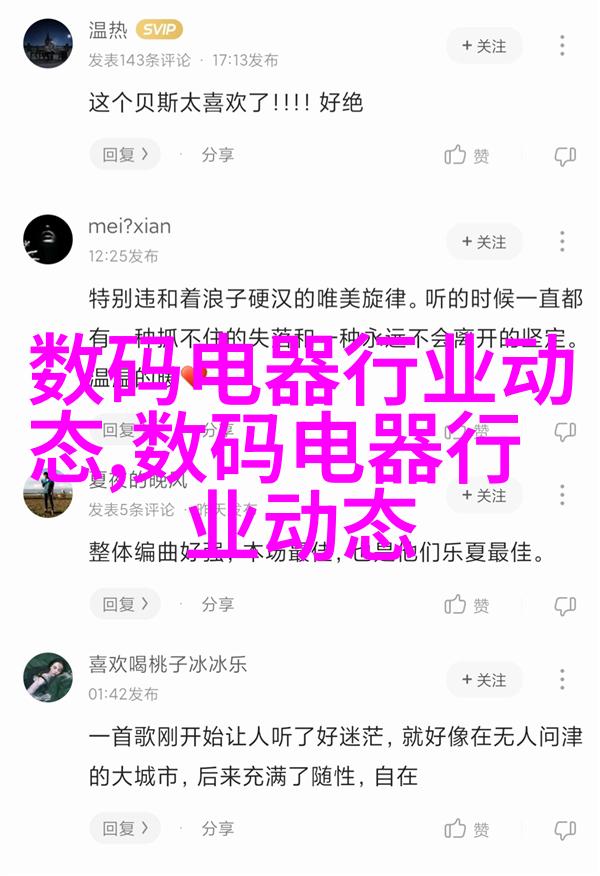This screenshot has height=876, width=600.
Task: Share 喜欢喝橘子冰冰乐's comment
Action: (x=217, y=829)
